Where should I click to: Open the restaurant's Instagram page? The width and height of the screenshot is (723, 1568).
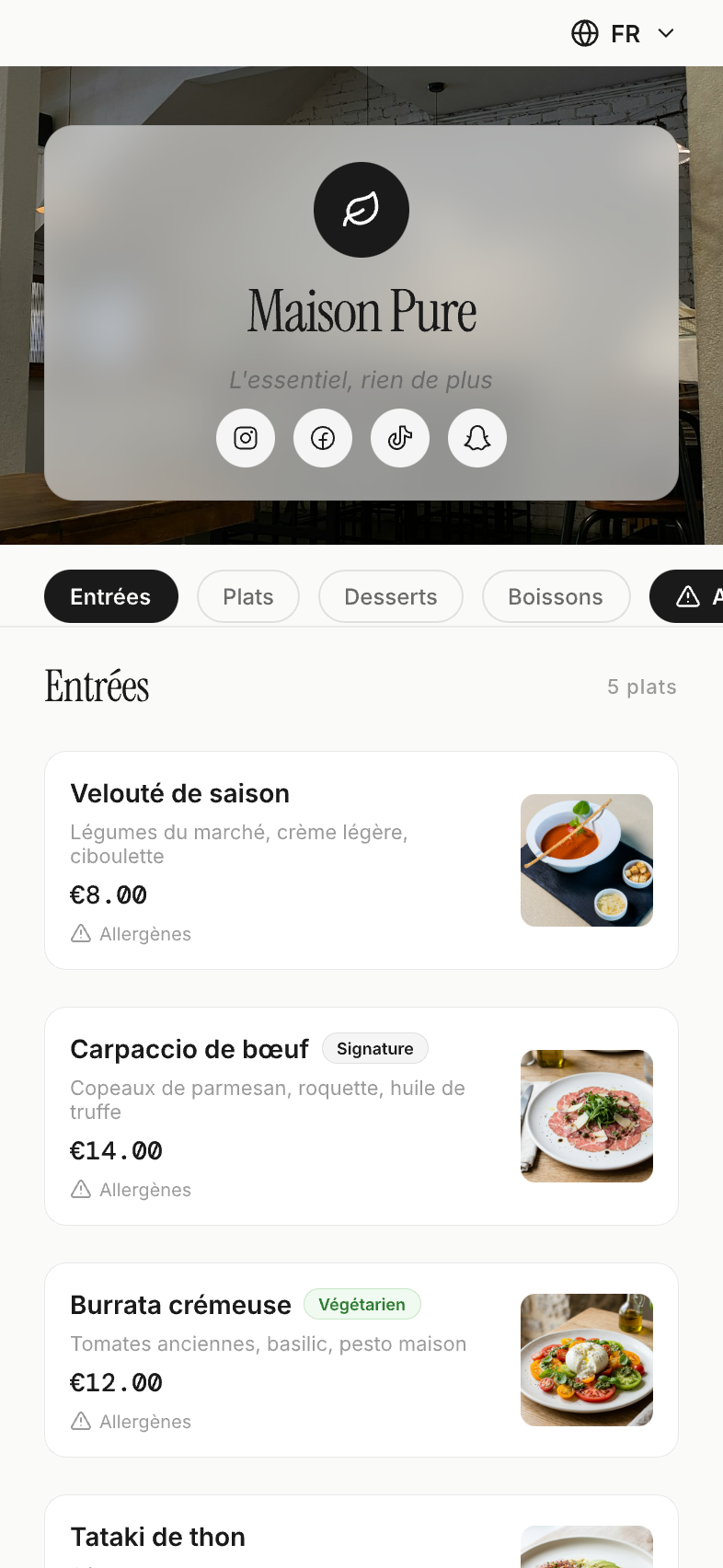point(246,438)
